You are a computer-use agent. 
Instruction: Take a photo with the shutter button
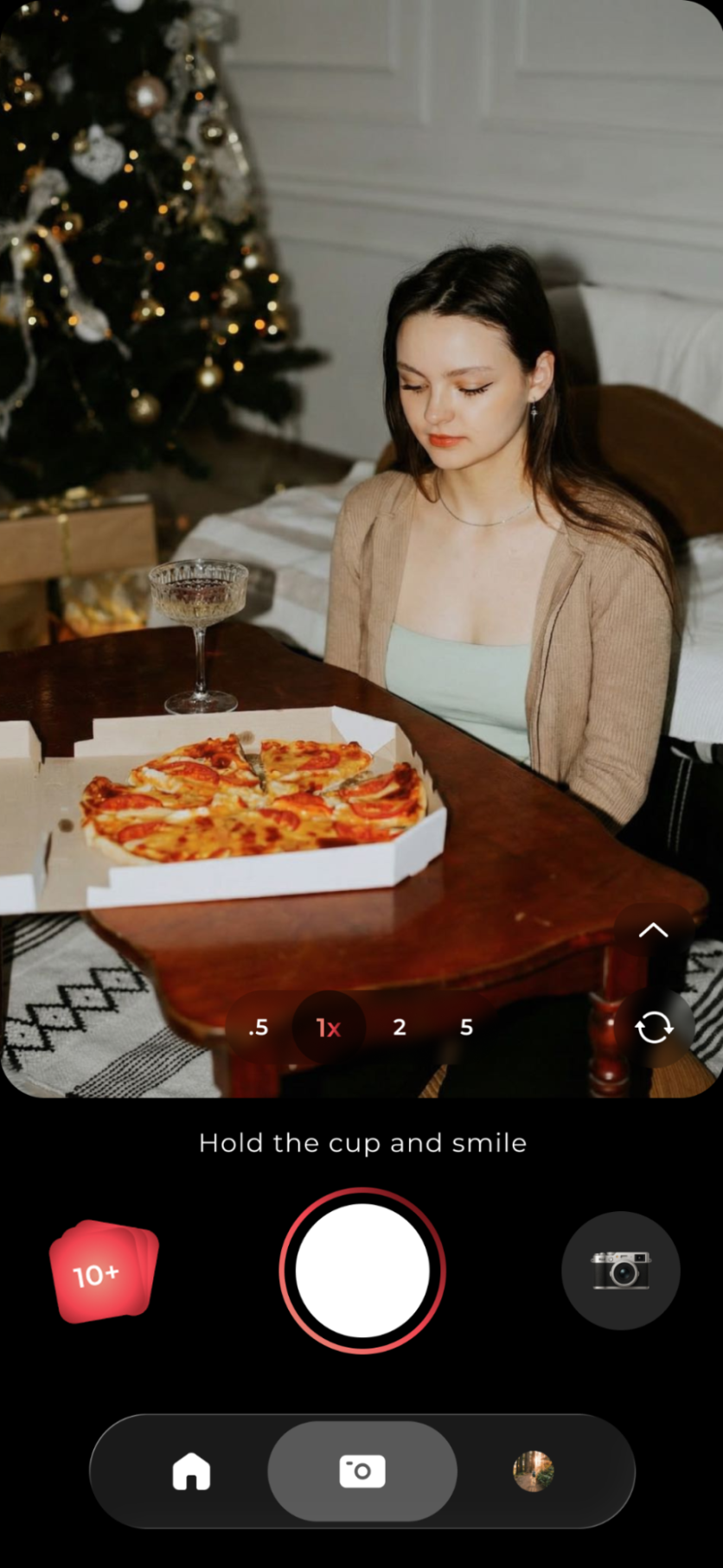(362, 1270)
